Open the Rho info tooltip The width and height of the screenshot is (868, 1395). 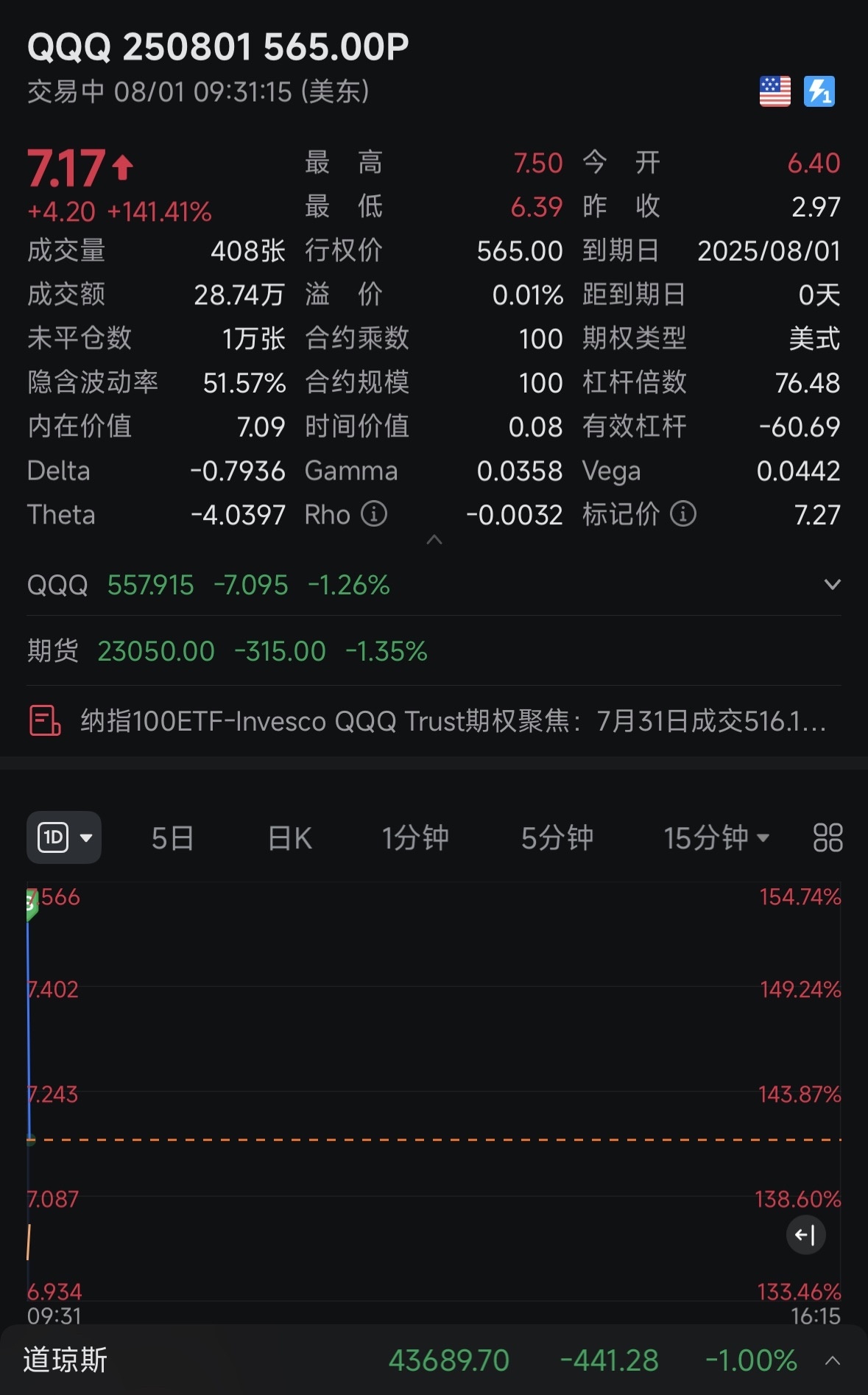click(374, 514)
